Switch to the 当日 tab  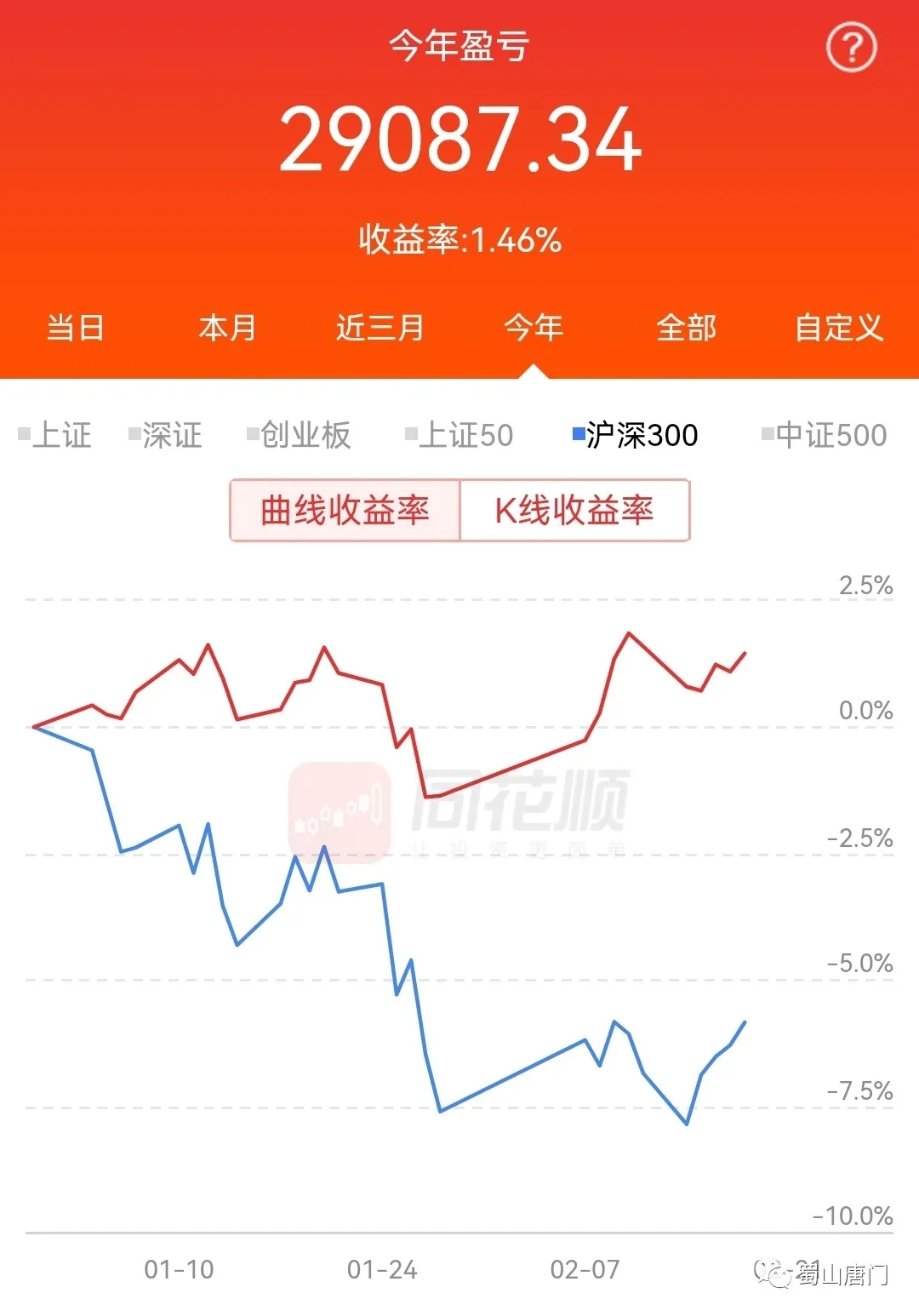point(75,328)
